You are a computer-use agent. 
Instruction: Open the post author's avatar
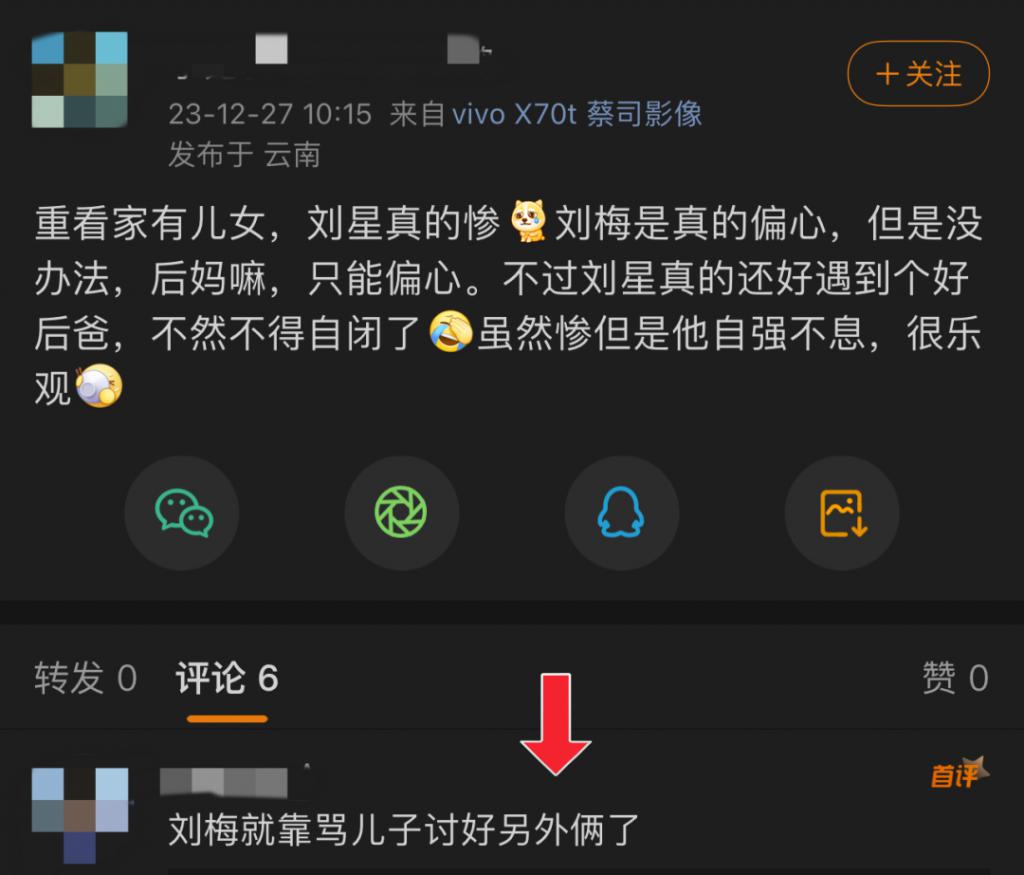point(80,80)
